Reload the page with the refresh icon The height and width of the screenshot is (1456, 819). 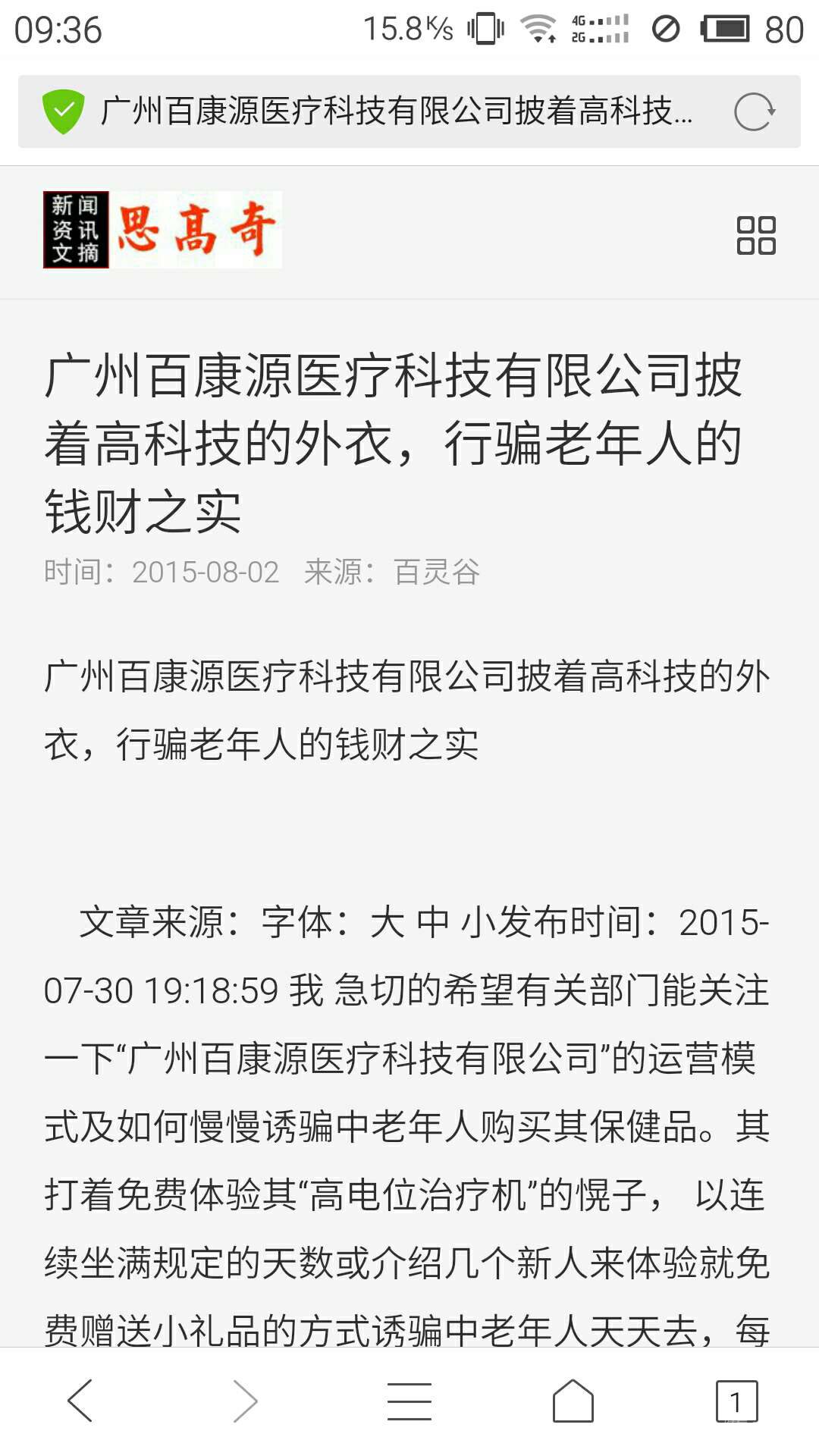point(754,112)
